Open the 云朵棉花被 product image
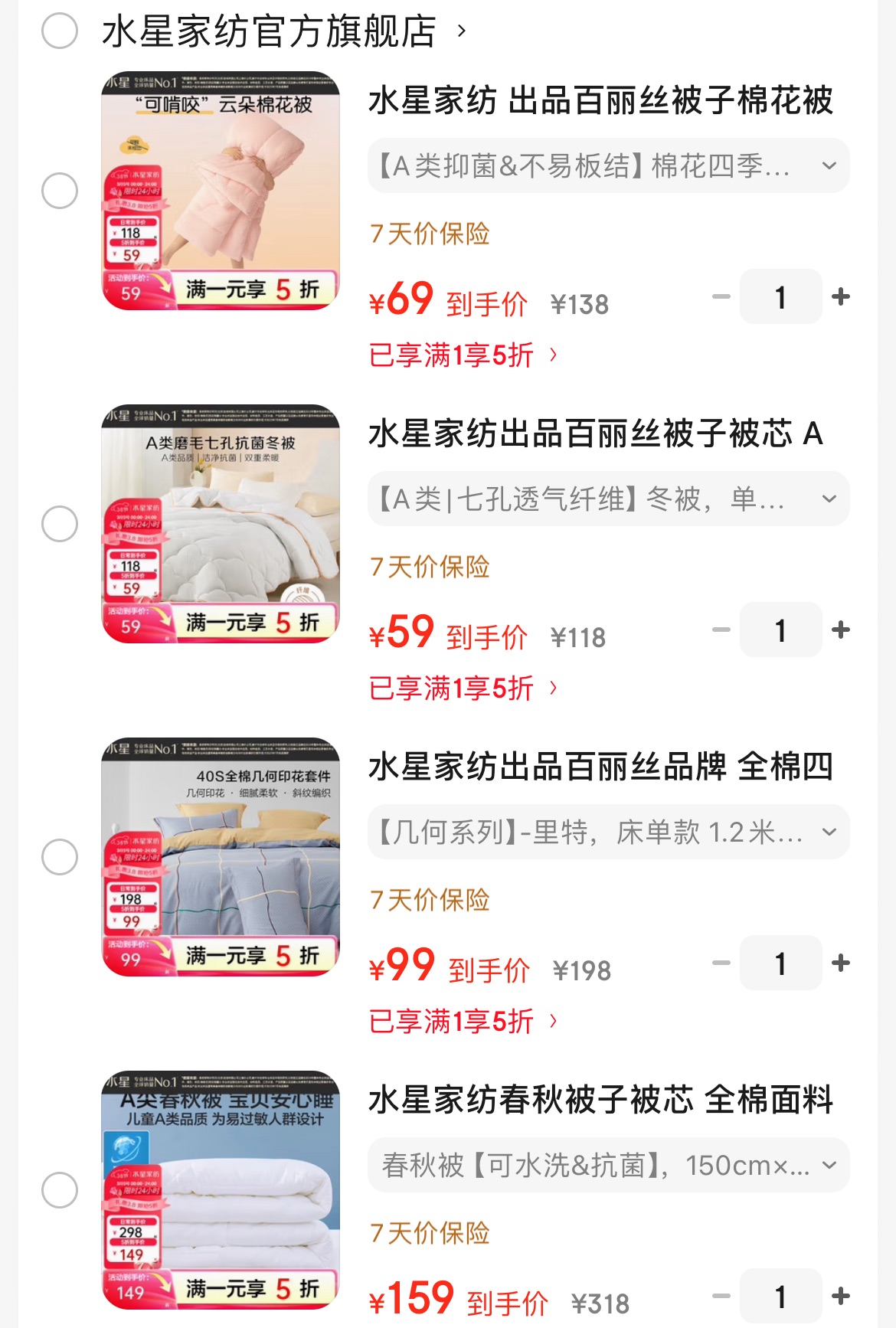Screen dimensions: 896x1328 point(221,191)
